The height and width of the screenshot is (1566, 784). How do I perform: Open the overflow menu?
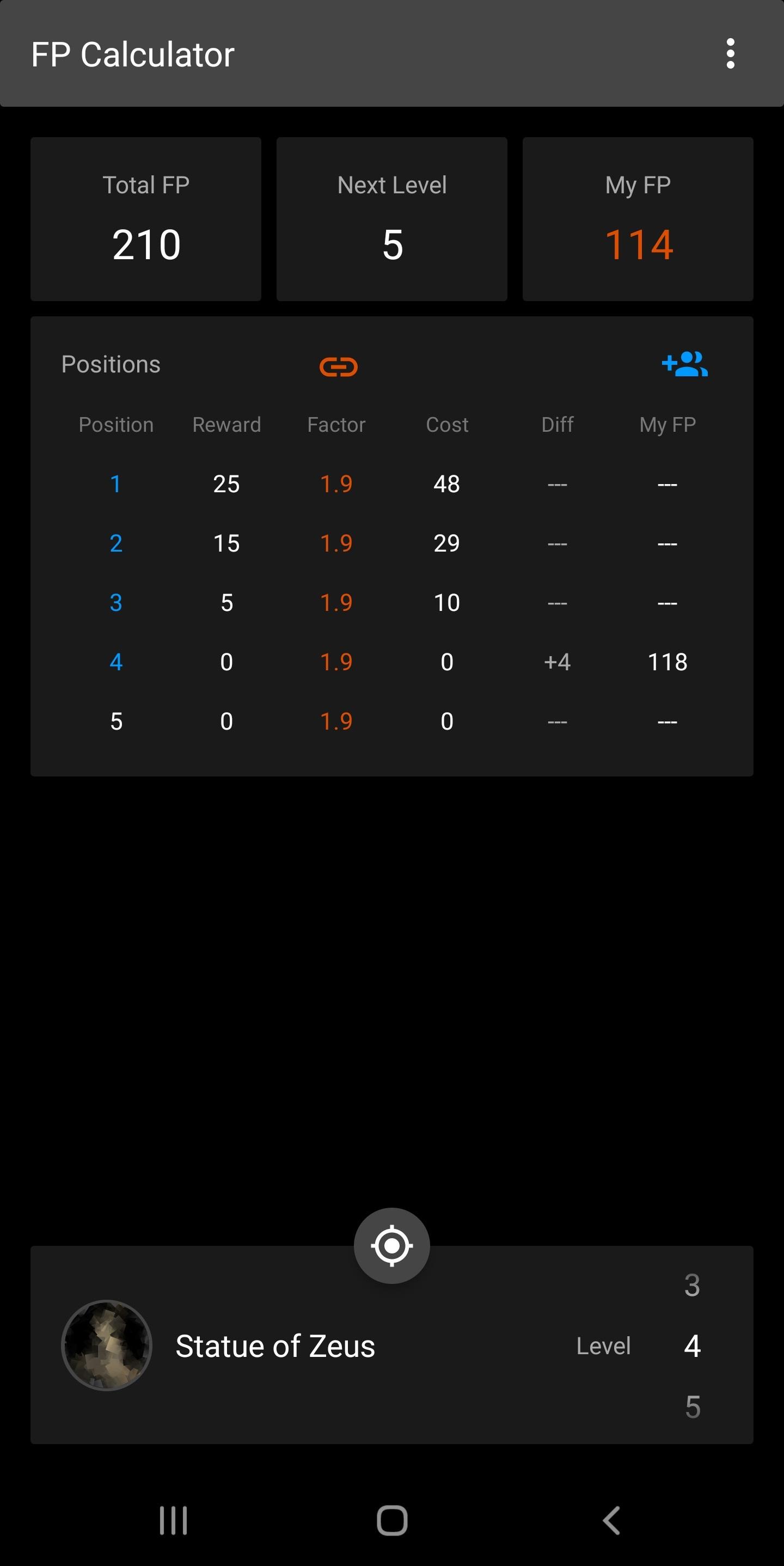click(x=730, y=54)
